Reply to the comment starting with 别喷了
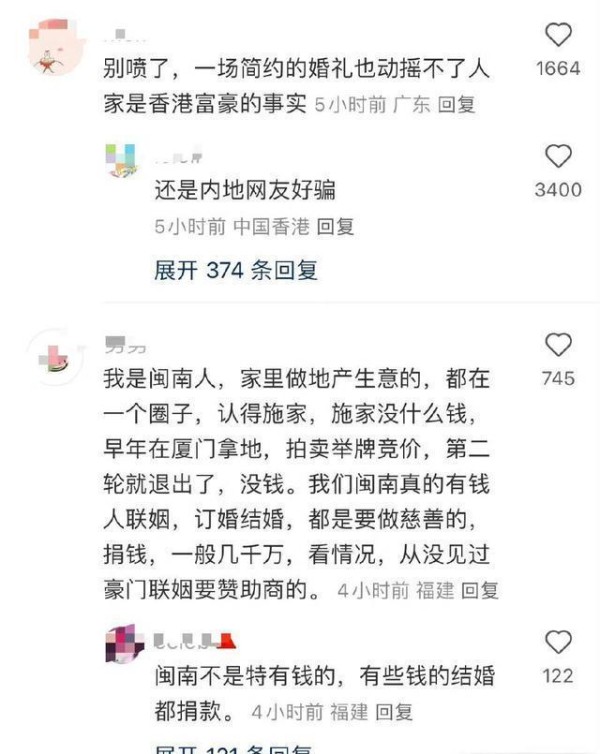Screen dimensions: 600x754 (x=457, y=105)
